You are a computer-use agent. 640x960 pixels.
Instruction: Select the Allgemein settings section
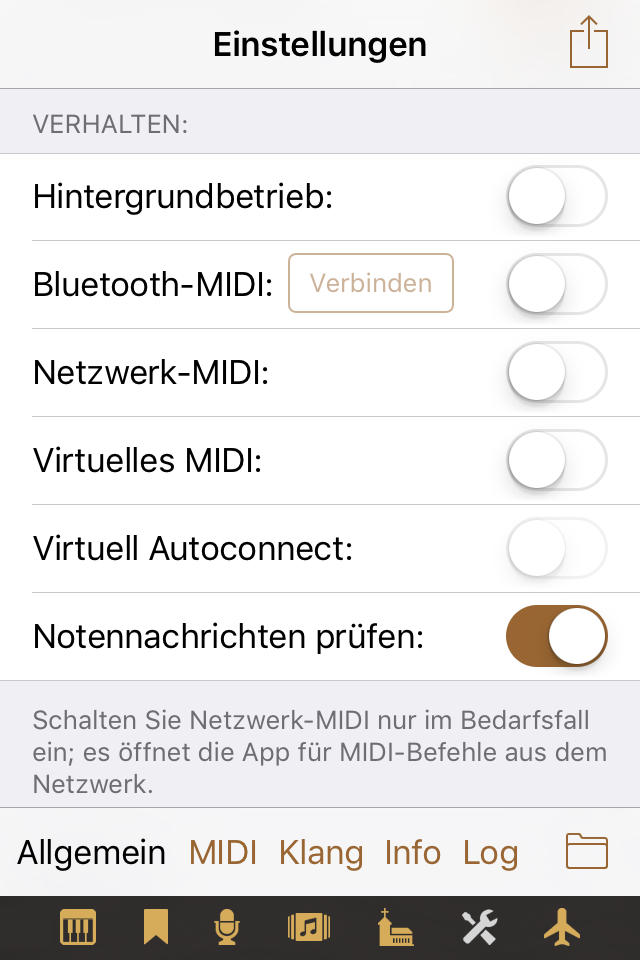click(92, 853)
